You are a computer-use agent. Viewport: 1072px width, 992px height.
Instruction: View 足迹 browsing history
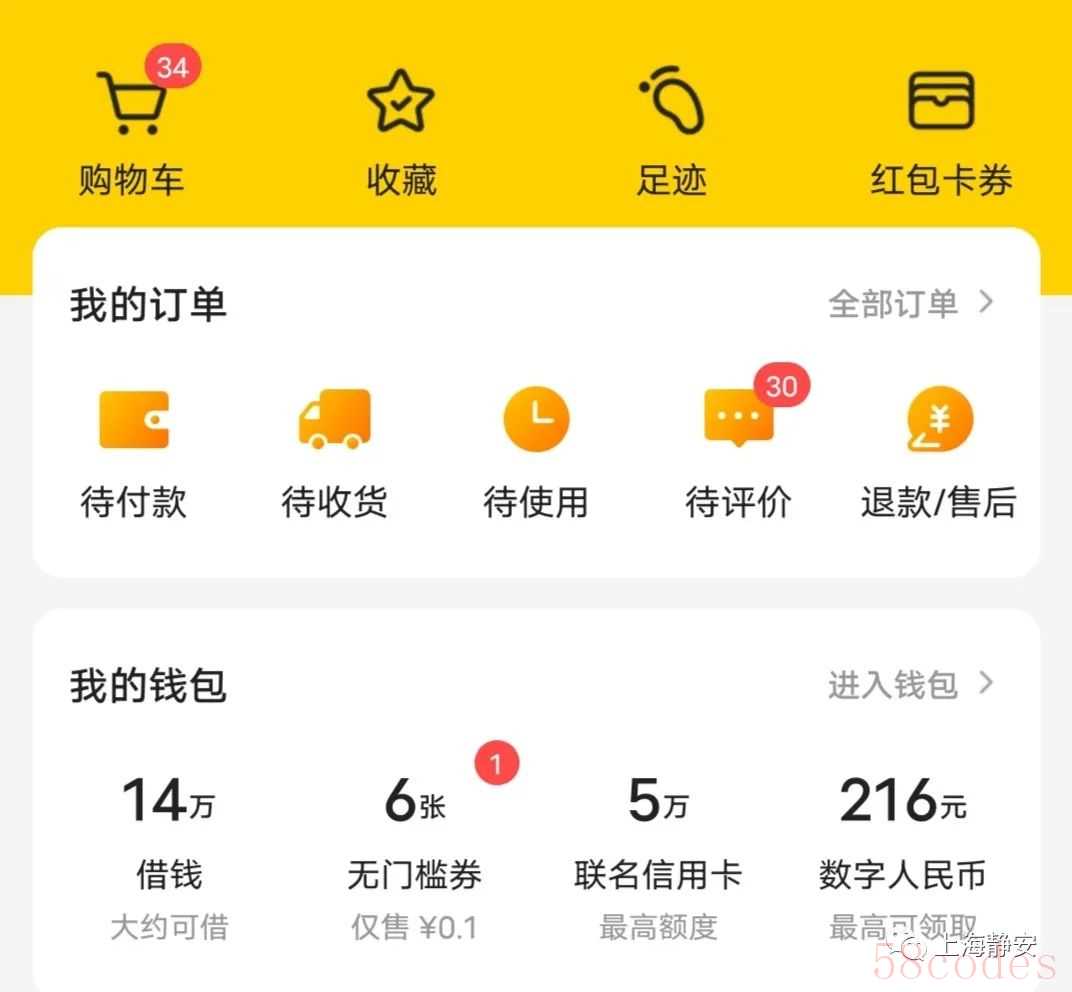pyautogui.click(x=671, y=130)
